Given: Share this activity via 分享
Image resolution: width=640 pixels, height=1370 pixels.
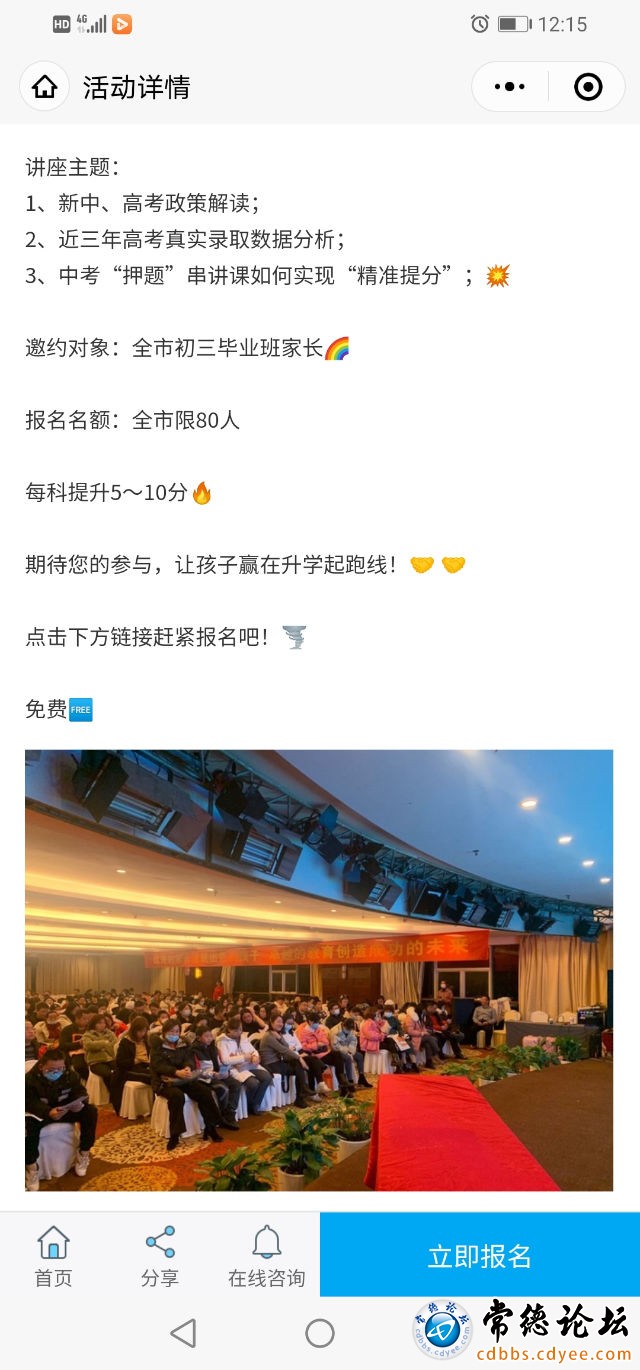Looking at the screenshot, I should tap(160, 1256).
